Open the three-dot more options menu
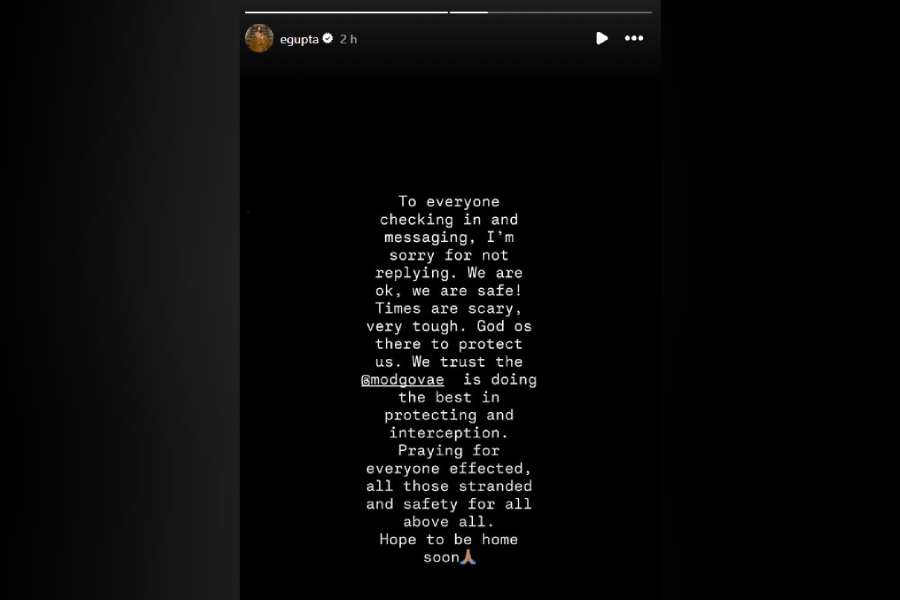900x600 pixels. [634, 38]
